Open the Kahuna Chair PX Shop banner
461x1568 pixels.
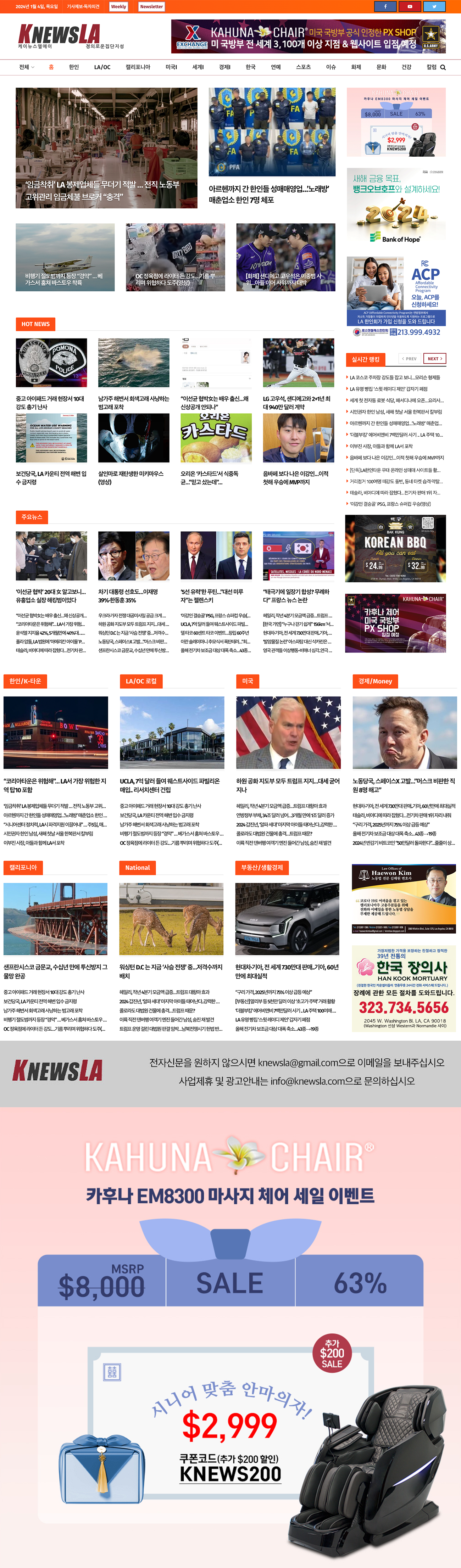(308, 37)
